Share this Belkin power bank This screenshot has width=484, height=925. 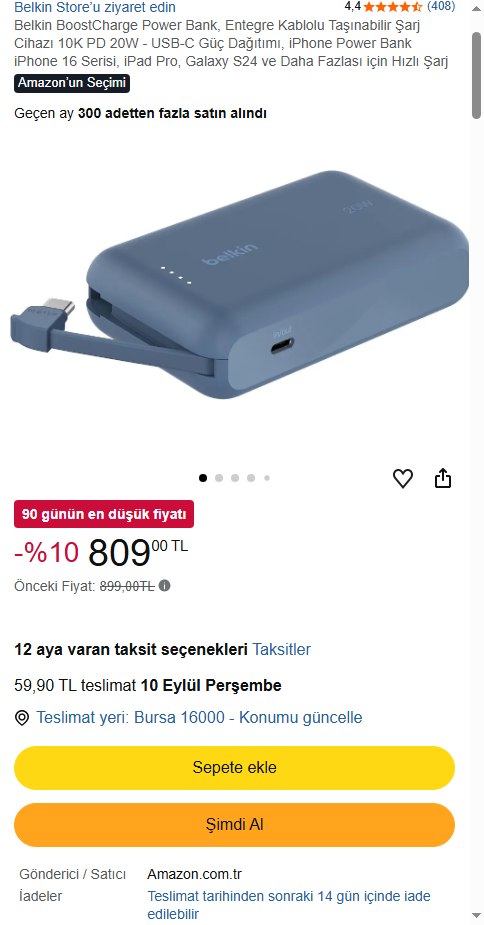443,478
